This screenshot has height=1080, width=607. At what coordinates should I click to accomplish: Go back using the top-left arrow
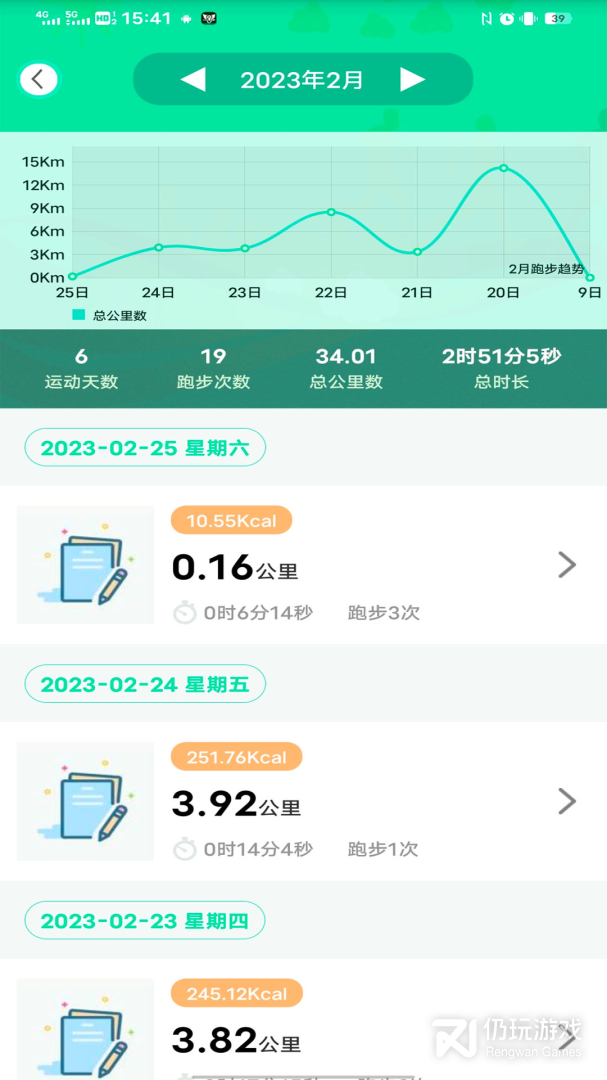coord(38,80)
